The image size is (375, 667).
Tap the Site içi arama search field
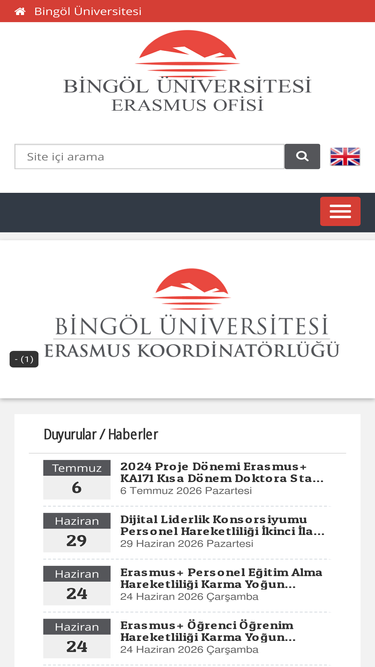150,157
